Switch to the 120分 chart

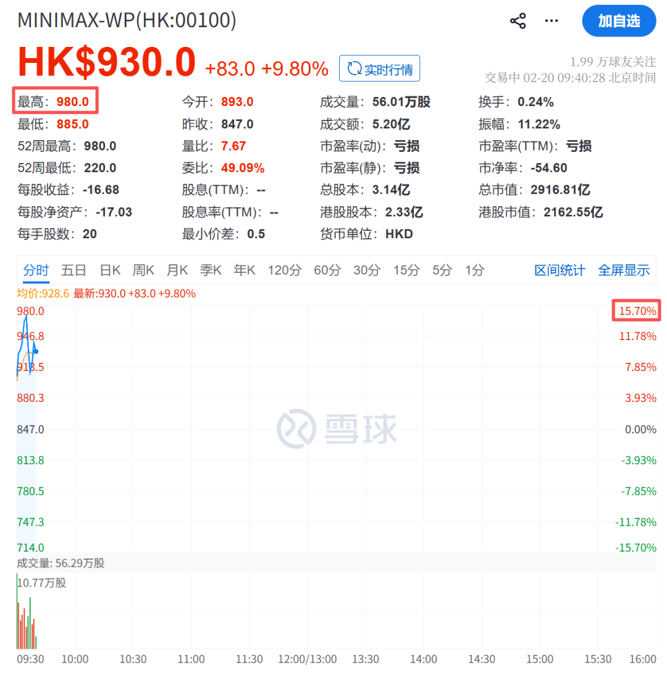pos(285,271)
